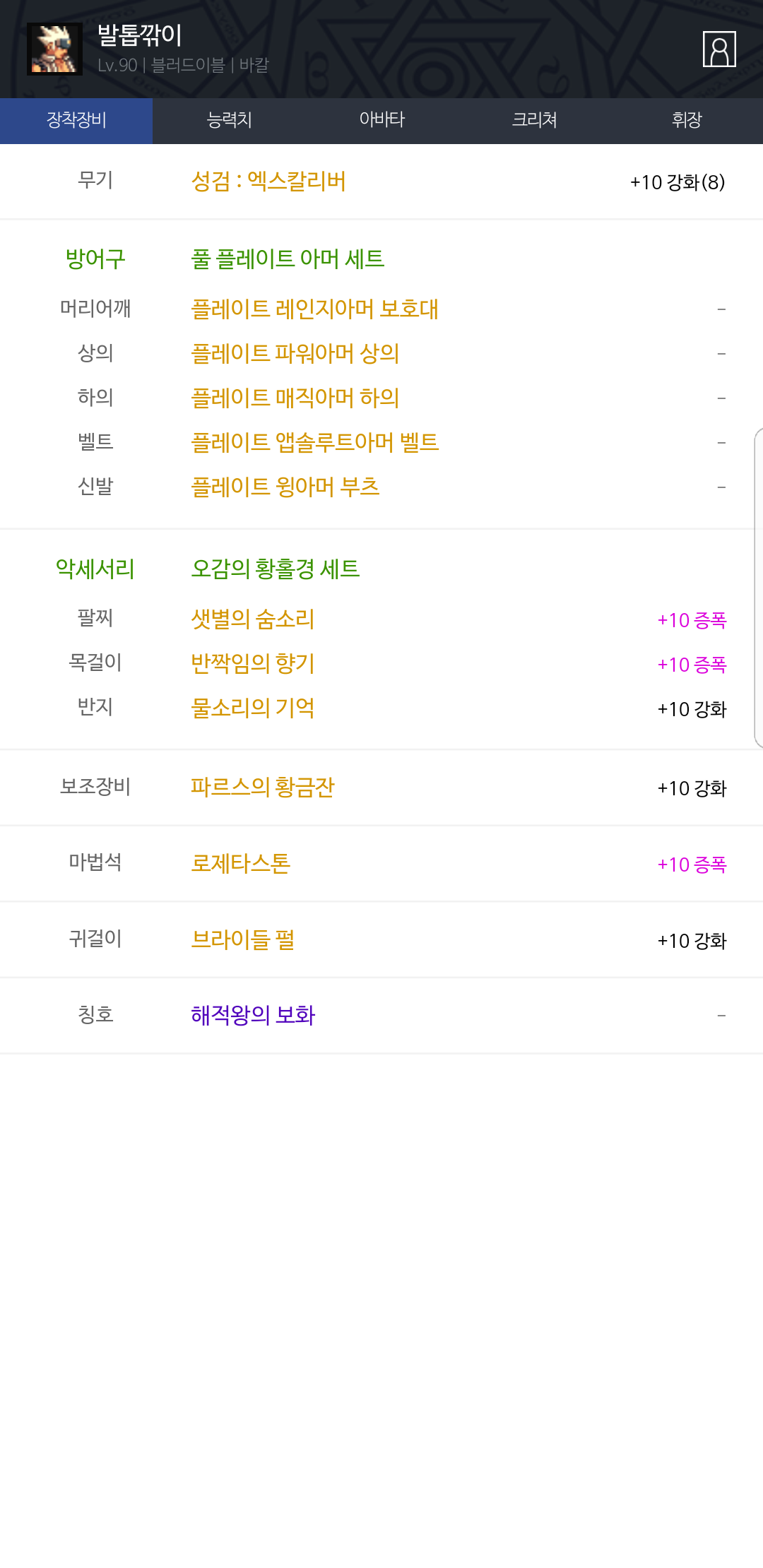Open bracelet 샛별의 숨소리

coord(253,619)
